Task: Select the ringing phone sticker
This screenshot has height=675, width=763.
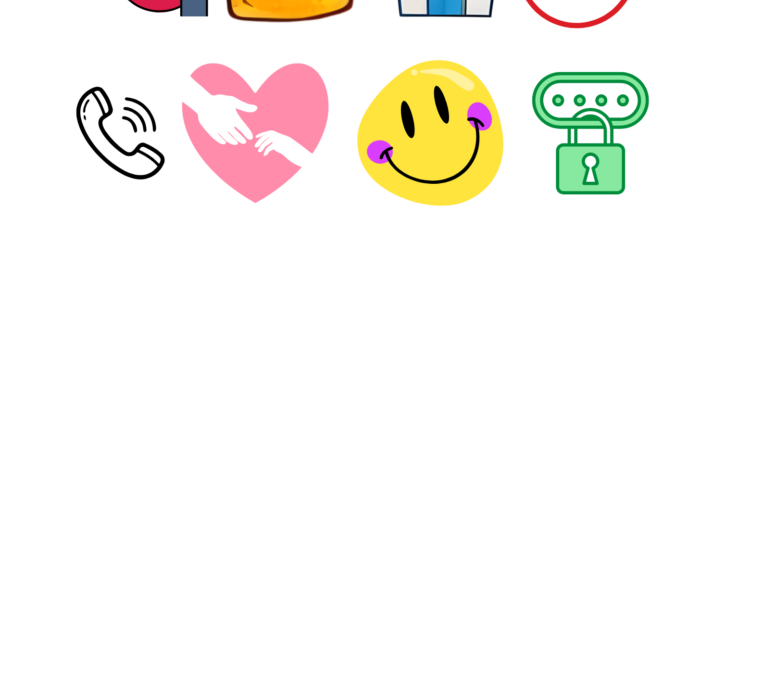Action: tap(120, 133)
